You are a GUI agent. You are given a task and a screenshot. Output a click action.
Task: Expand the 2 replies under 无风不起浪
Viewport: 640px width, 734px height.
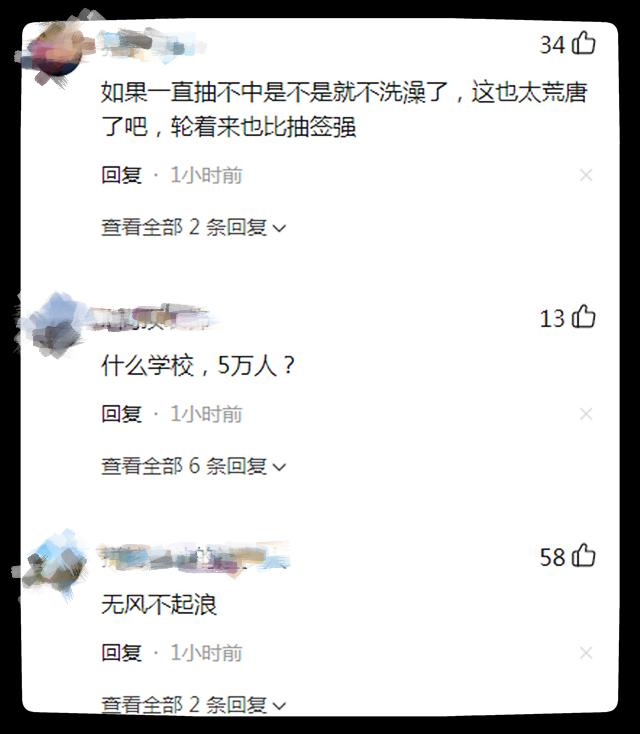tap(193, 704)
